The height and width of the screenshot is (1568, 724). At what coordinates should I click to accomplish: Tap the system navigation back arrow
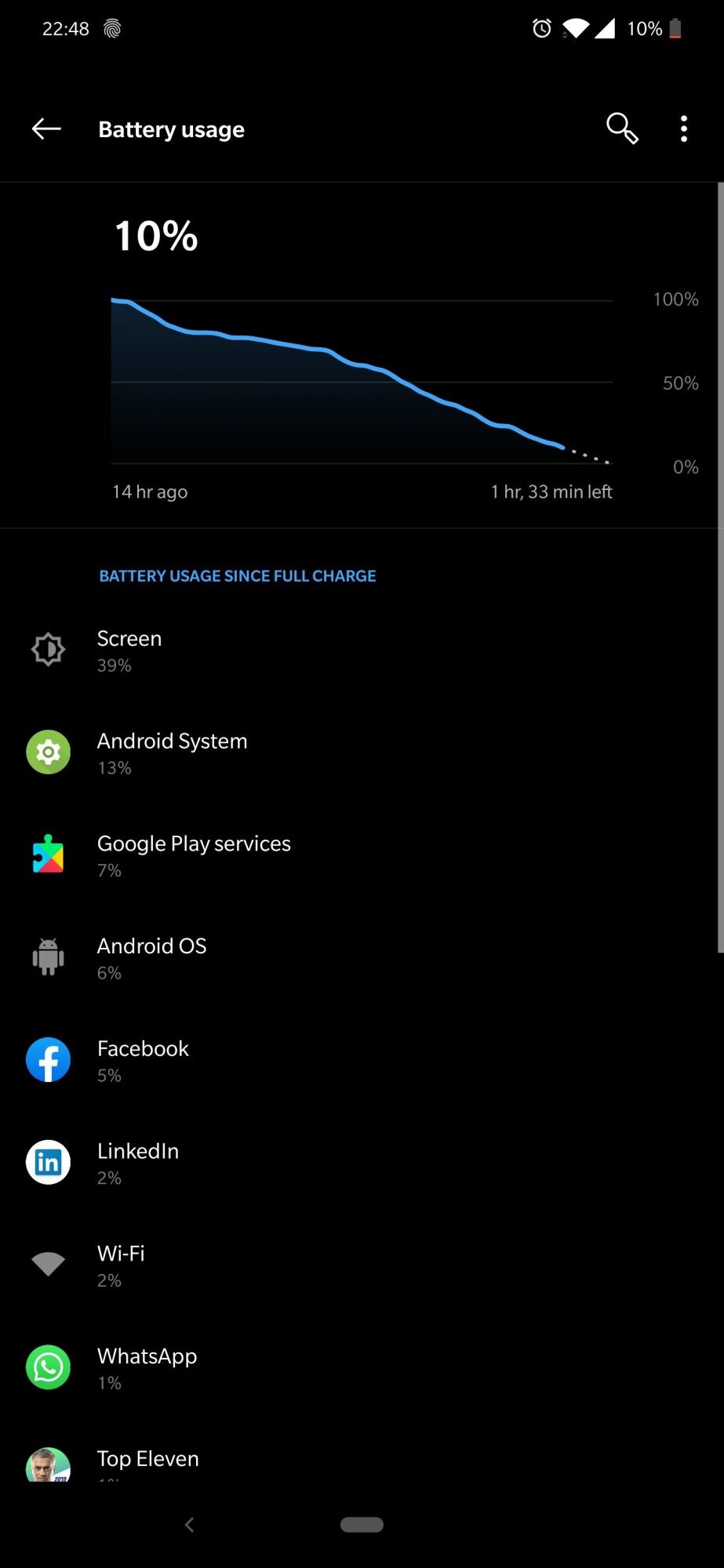pos(189,1524)
